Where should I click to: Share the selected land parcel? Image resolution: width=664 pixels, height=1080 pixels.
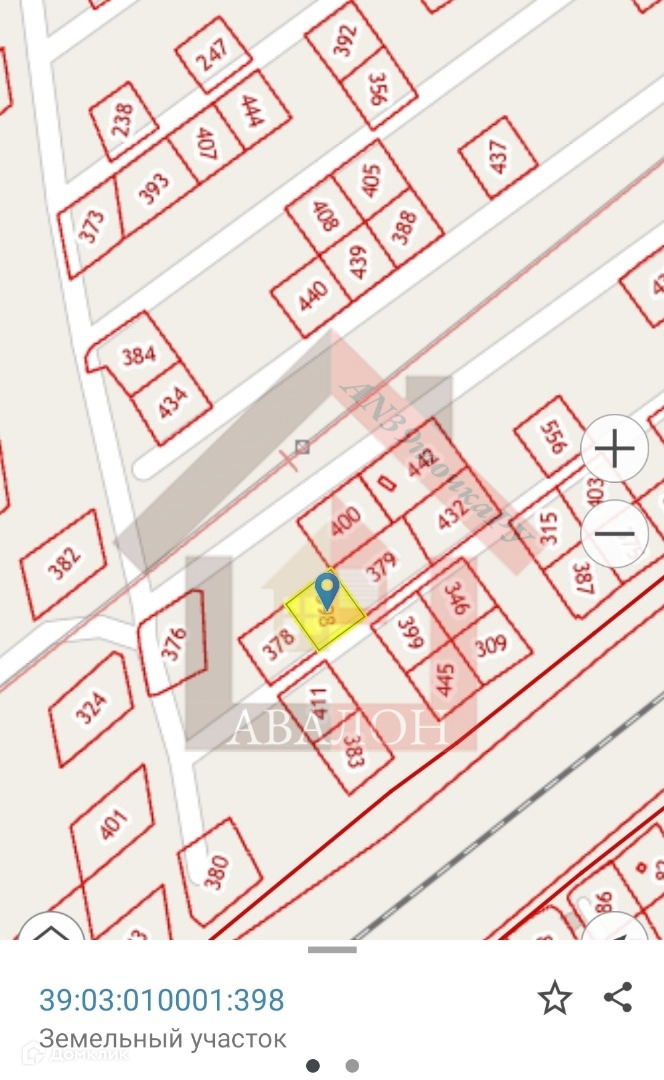(x=618, y=998)
